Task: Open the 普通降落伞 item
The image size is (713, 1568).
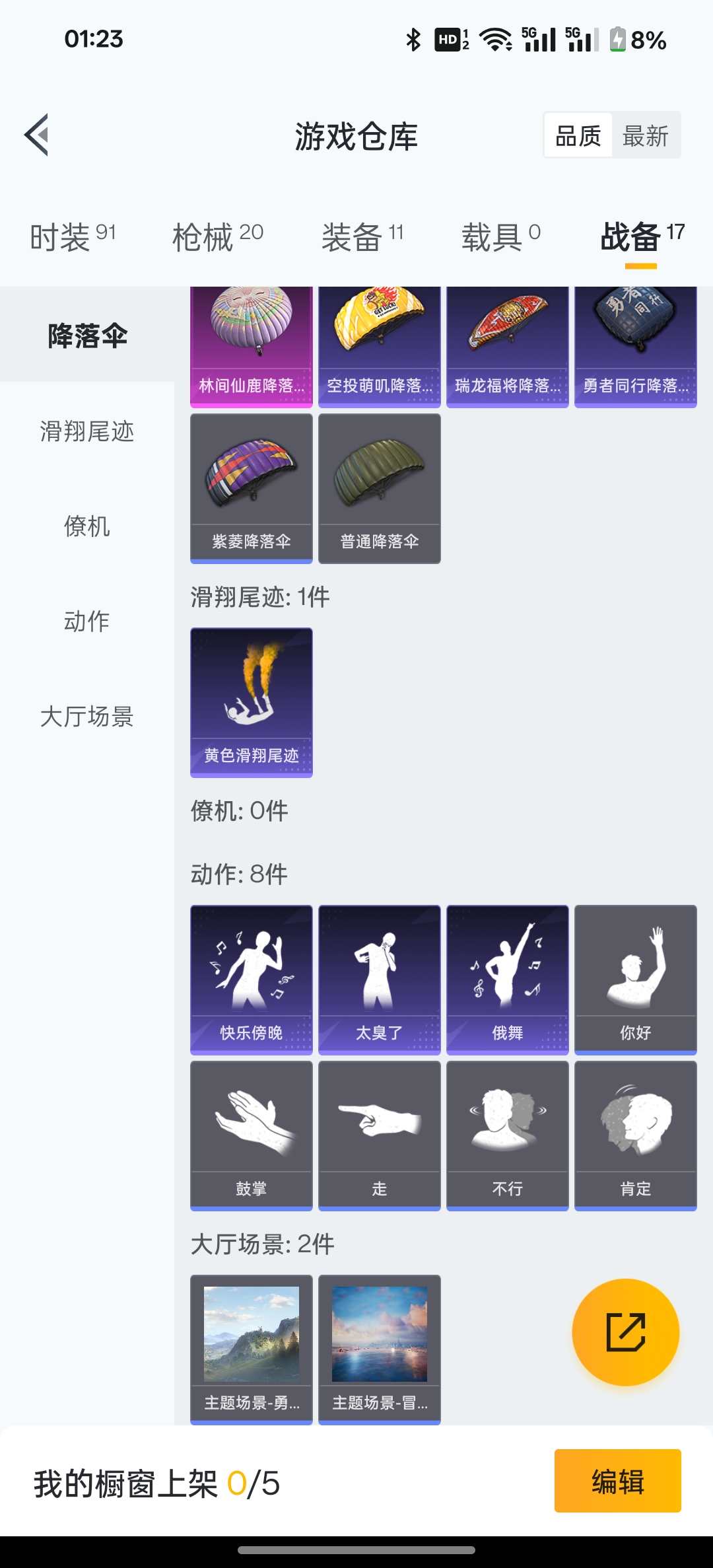Action: (x=379, y=488)
